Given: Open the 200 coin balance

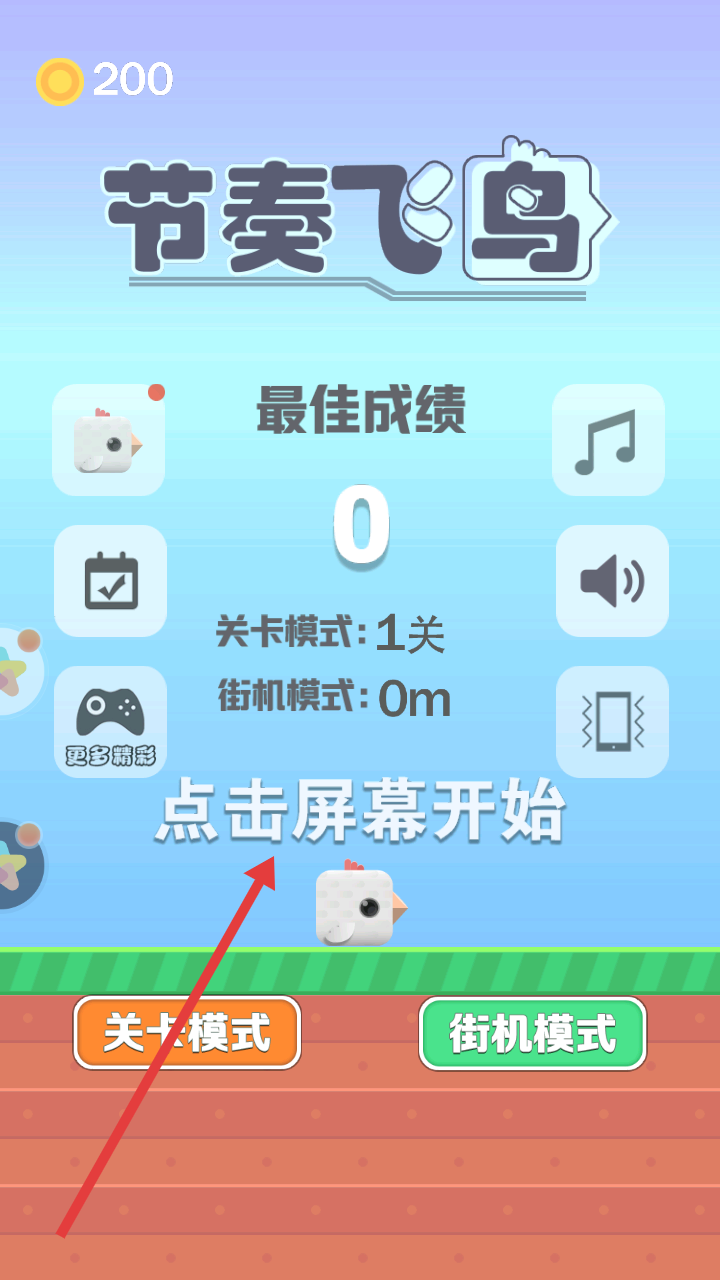Looking at the screenshot, I should 105,80.
